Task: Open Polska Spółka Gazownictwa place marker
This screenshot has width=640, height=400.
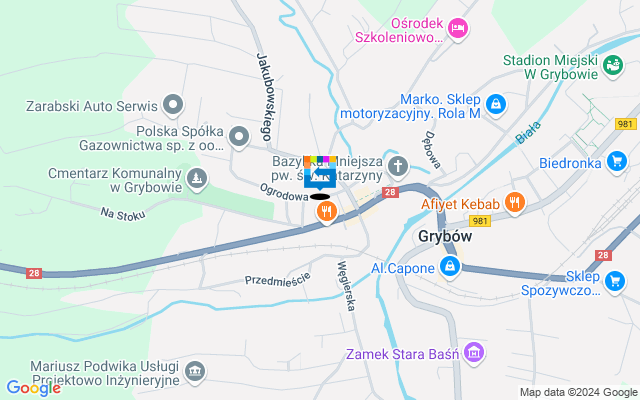Action: coord(238,136)
